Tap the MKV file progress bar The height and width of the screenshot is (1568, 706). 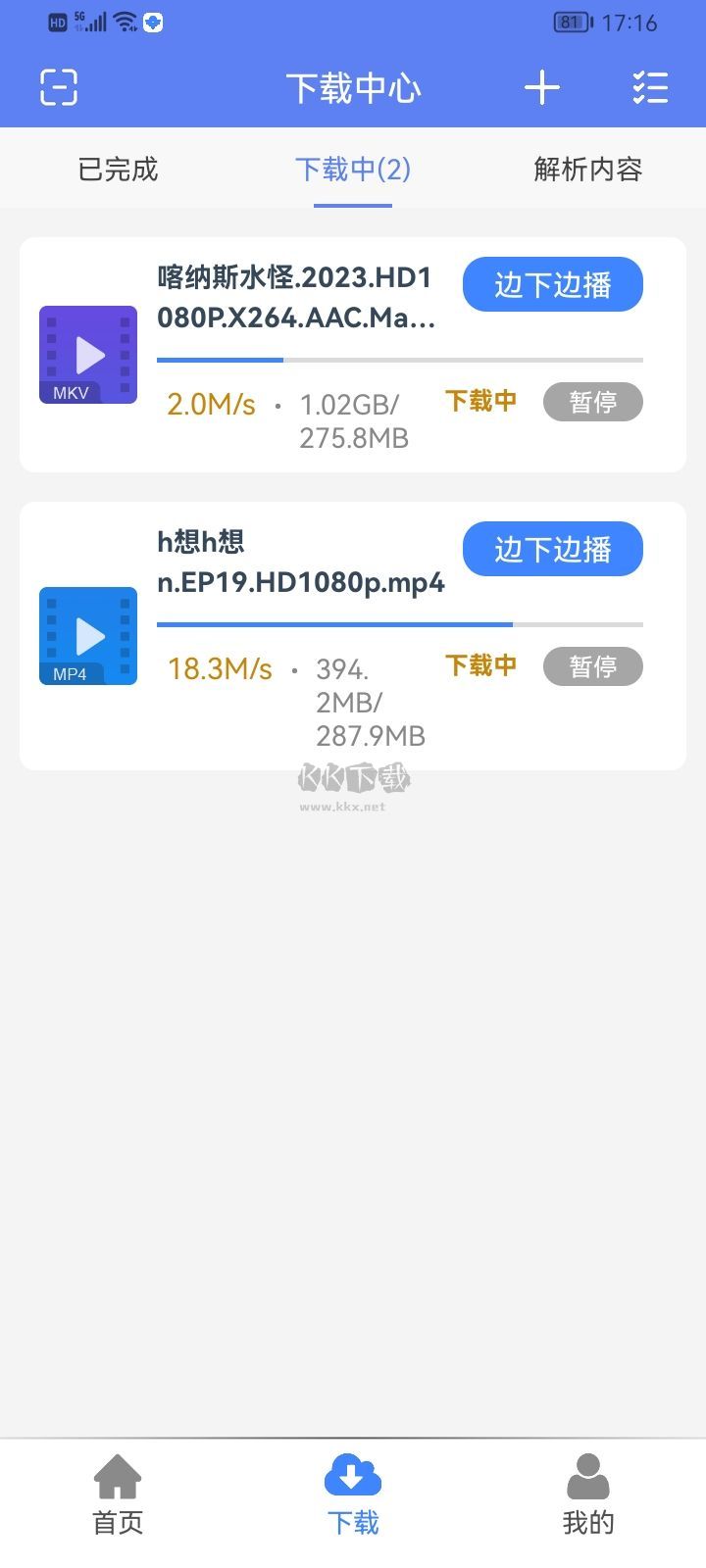click(399, 360)
